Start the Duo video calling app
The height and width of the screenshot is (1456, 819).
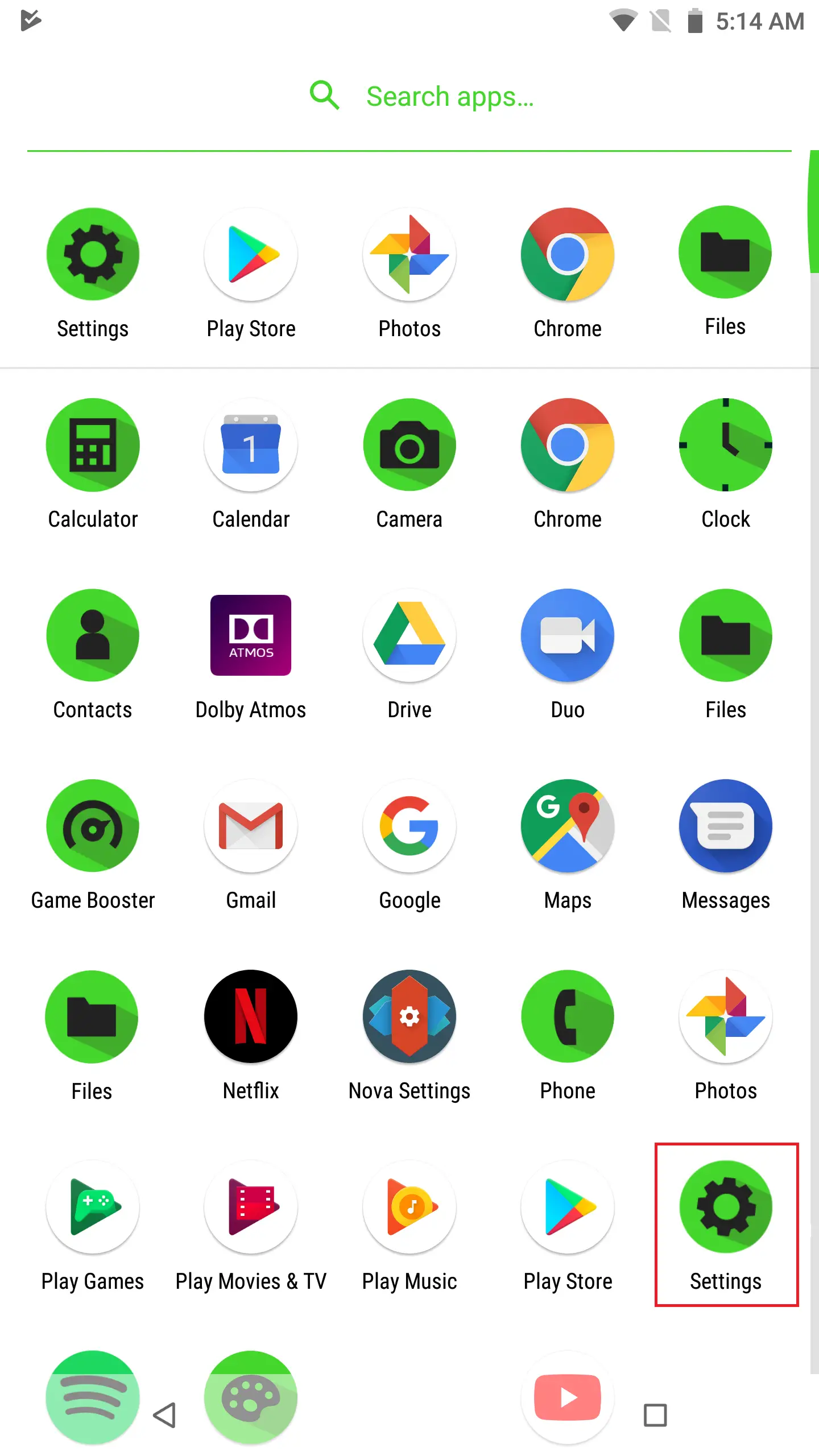(x=568, y=636)
